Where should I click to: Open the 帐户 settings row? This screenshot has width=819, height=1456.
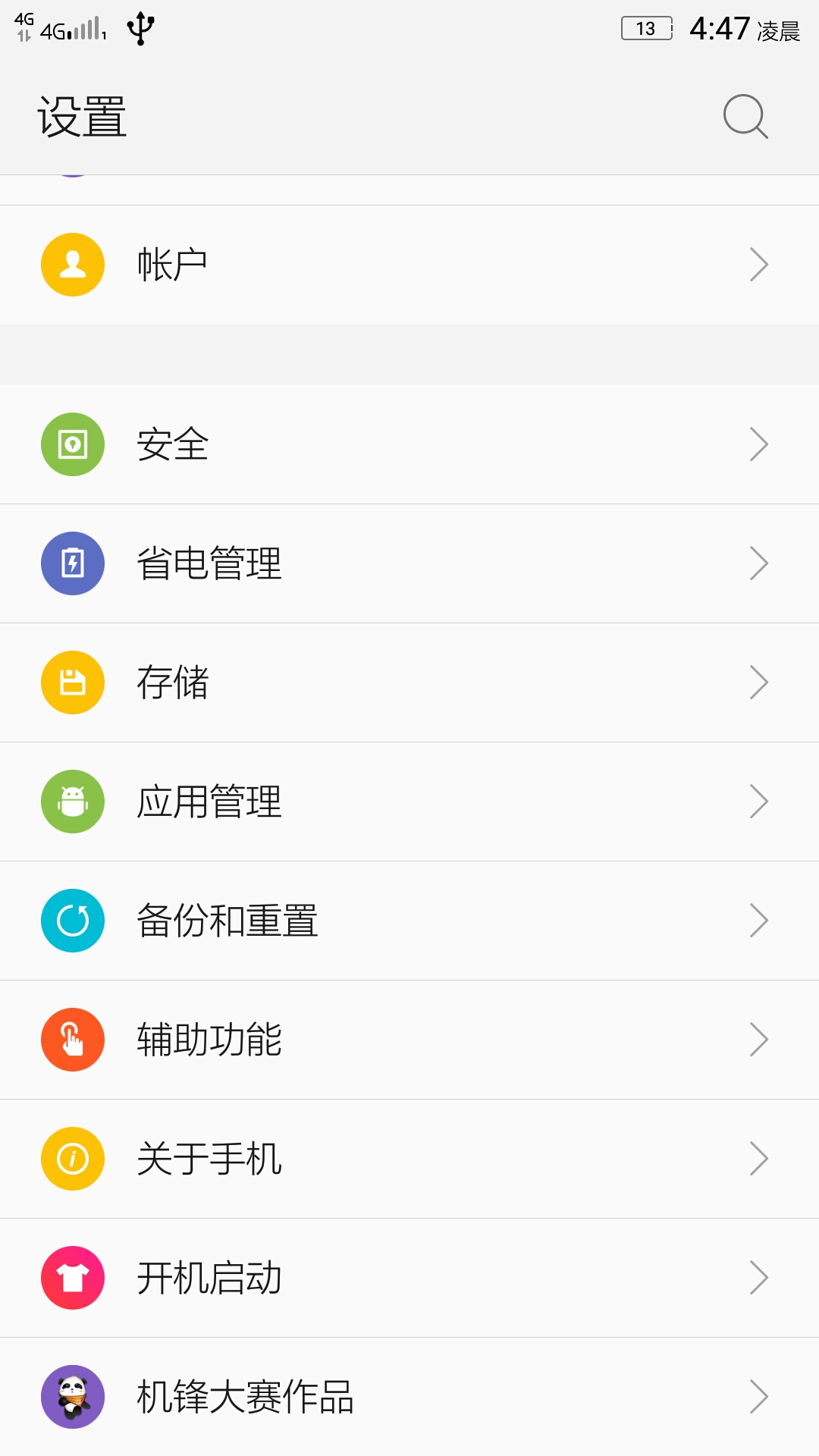click(409, 265)
